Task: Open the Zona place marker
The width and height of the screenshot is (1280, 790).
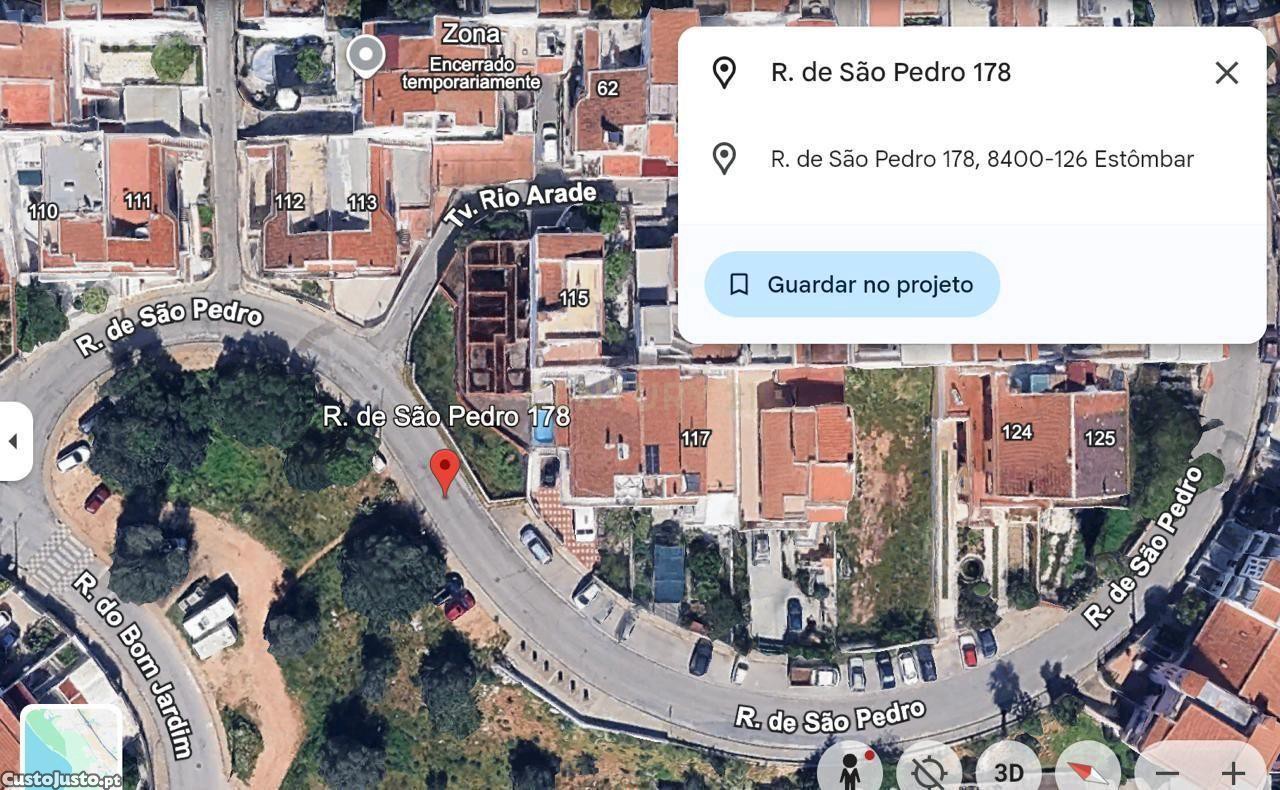Action: tap(366, 54)
